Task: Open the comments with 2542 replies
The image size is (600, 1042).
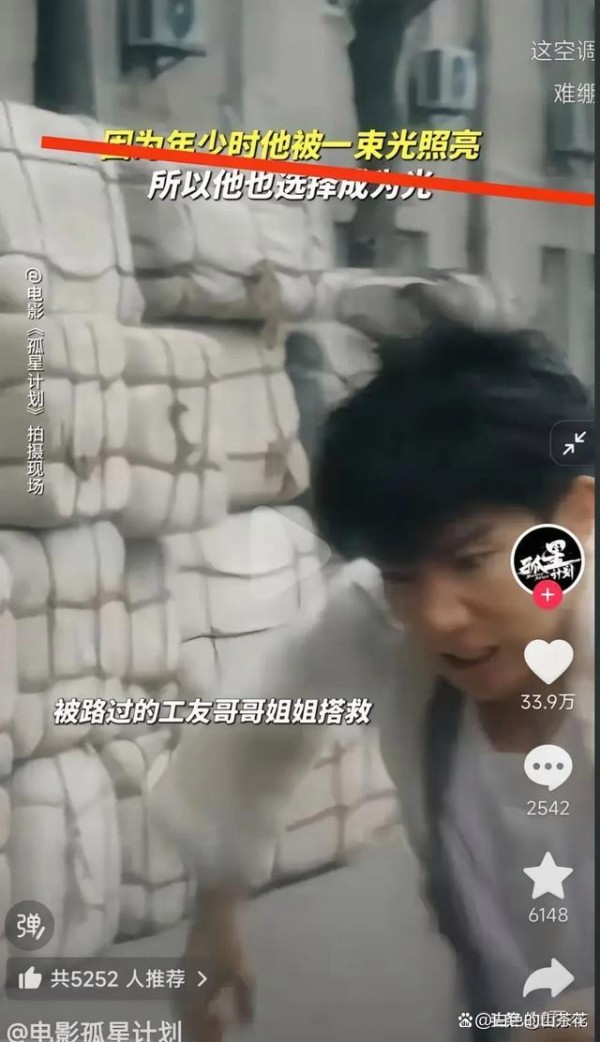Action: [x=548, y=768]
